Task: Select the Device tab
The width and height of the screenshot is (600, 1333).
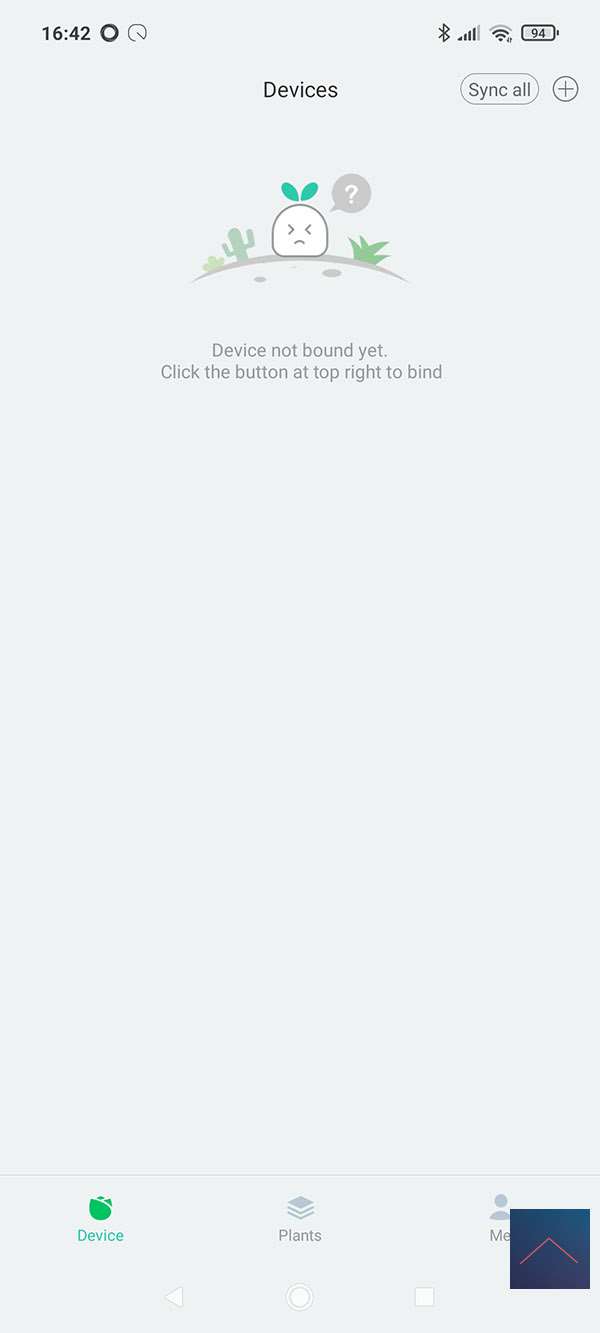Action: click(x=100, y=1219)
